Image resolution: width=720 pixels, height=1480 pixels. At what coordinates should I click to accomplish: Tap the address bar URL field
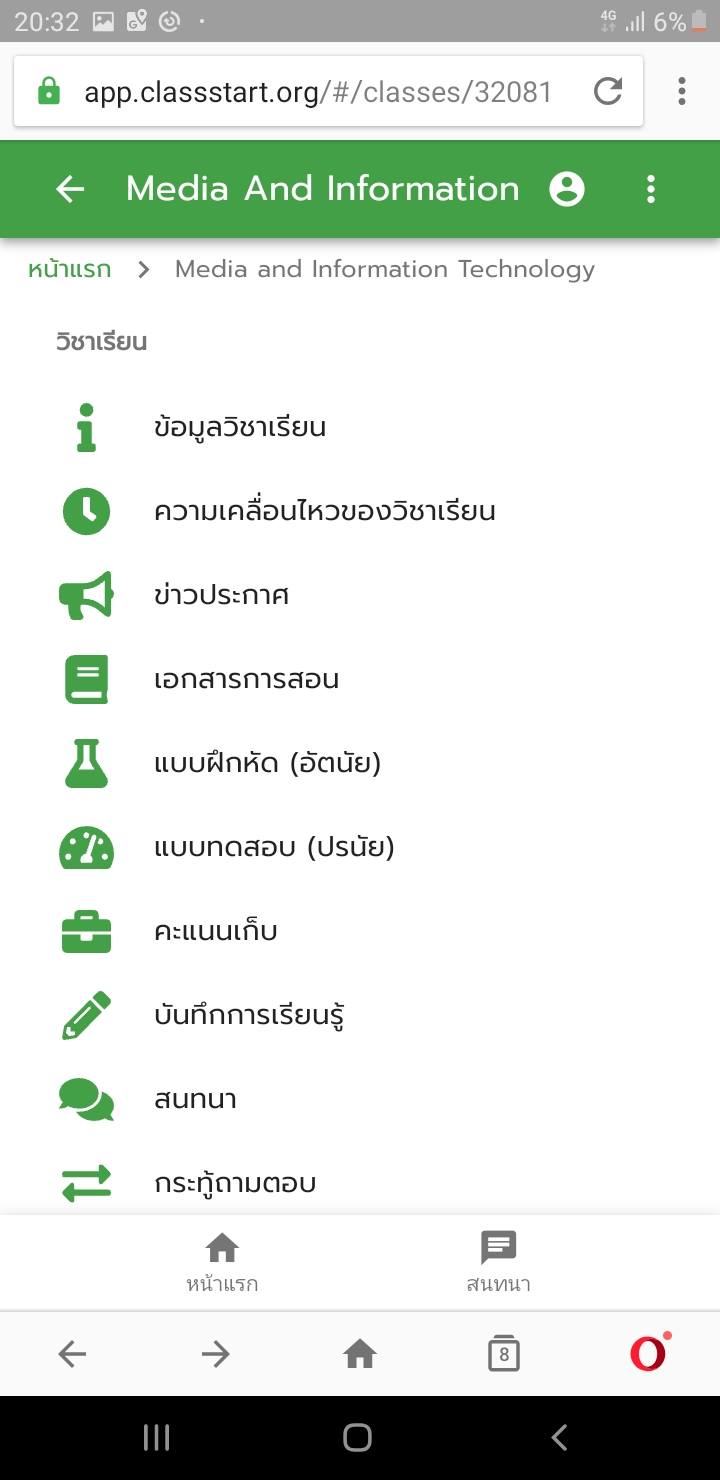(318, 92)
